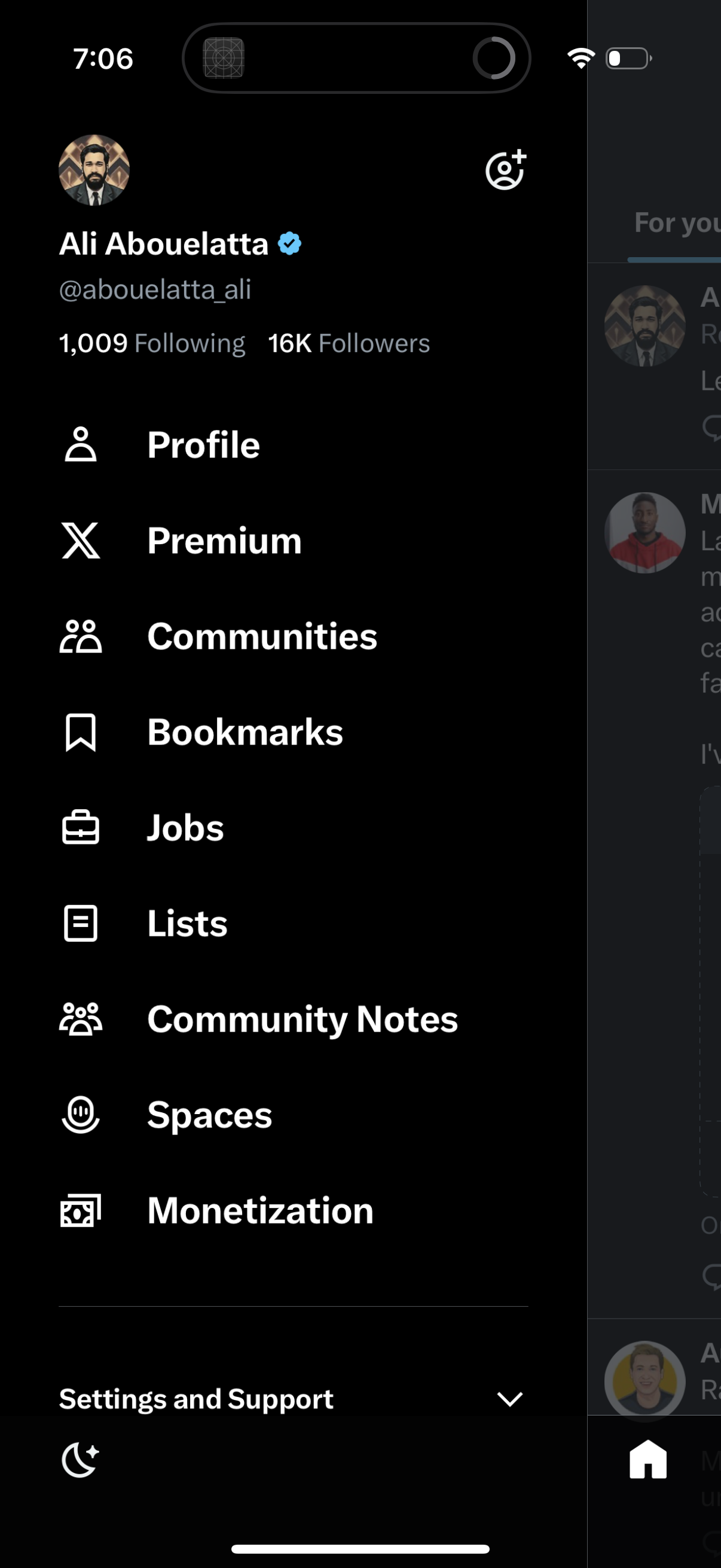
Task: Check the battery indicator in status bar
Action: pos(628,58)
